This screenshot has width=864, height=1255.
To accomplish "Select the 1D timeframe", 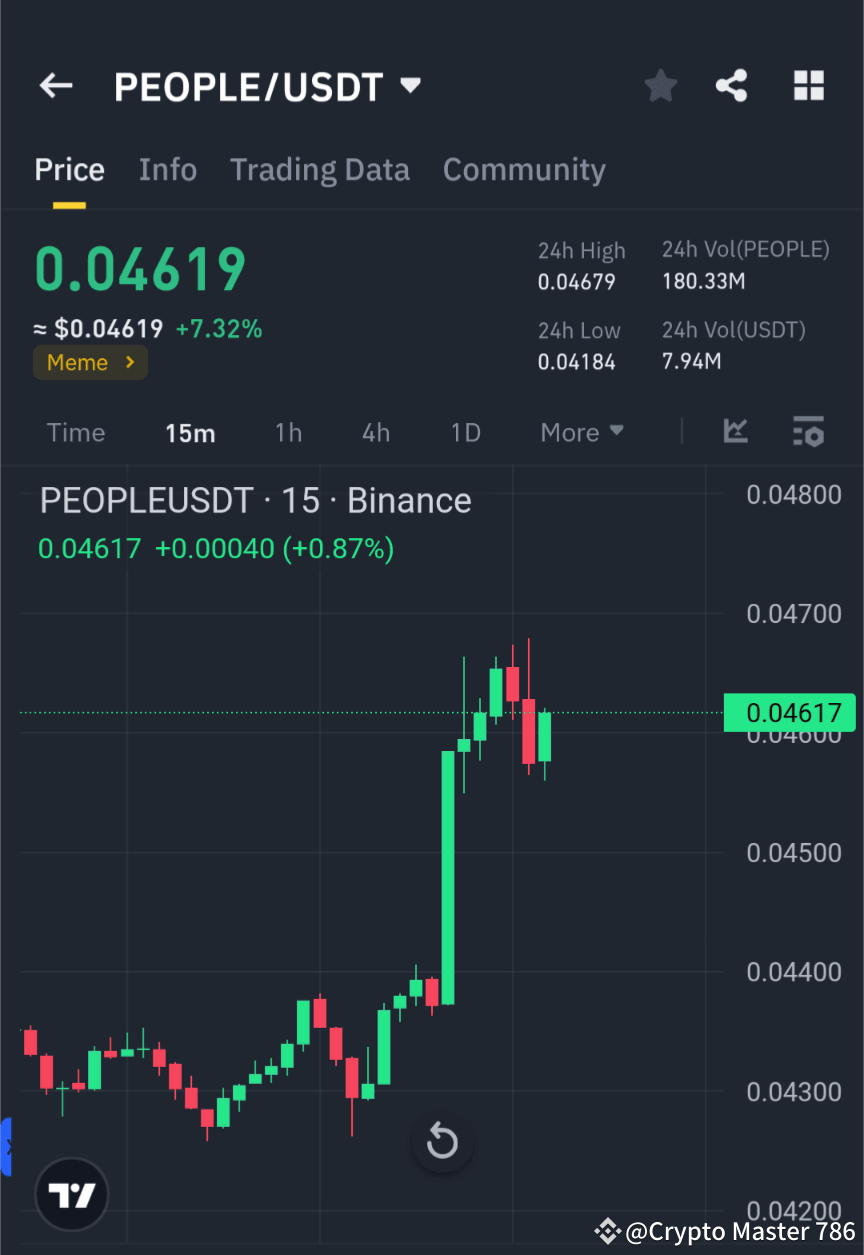I will [x=465, y=432].
